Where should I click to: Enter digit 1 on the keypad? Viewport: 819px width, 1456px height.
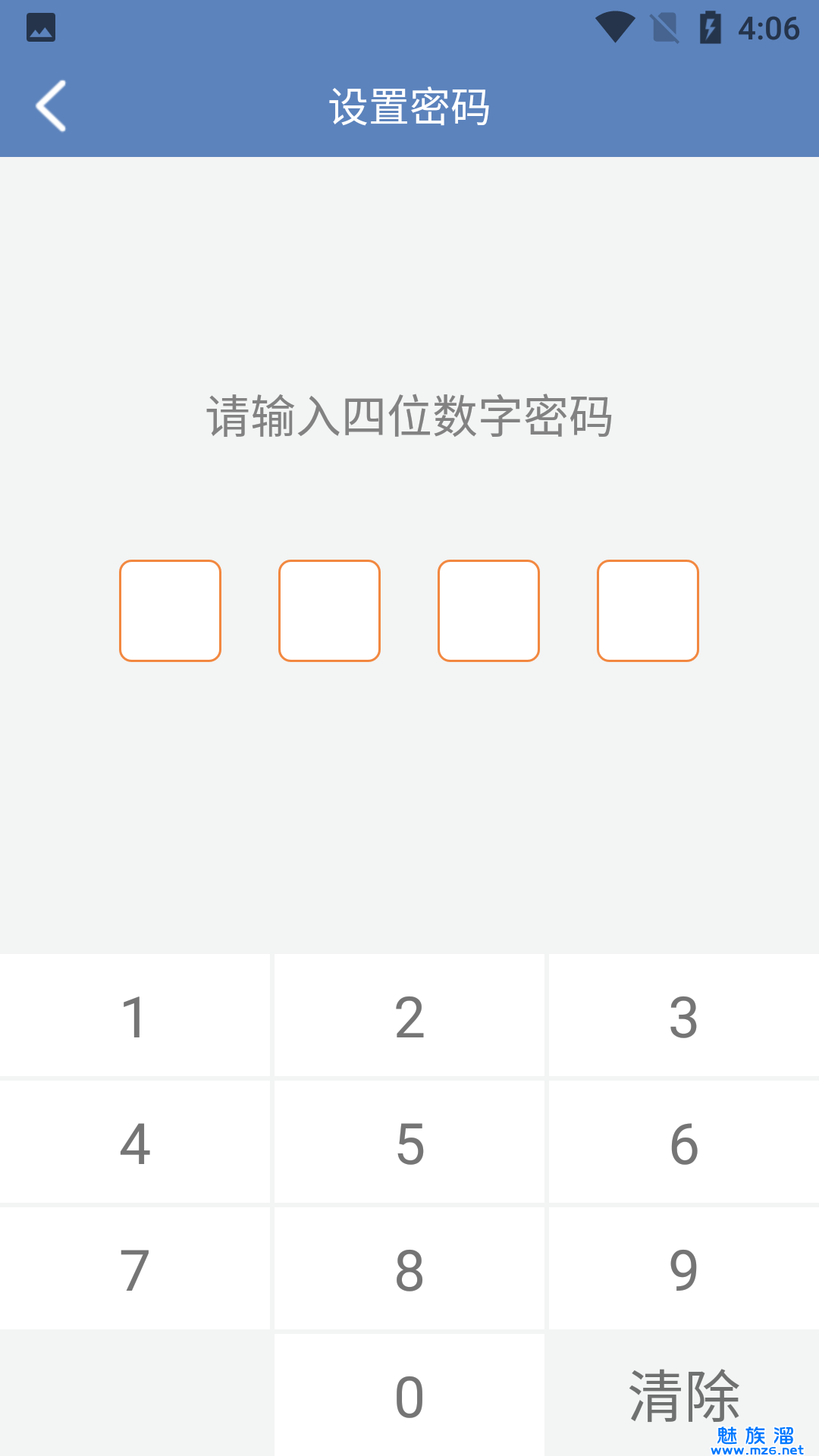[135, 1016]
